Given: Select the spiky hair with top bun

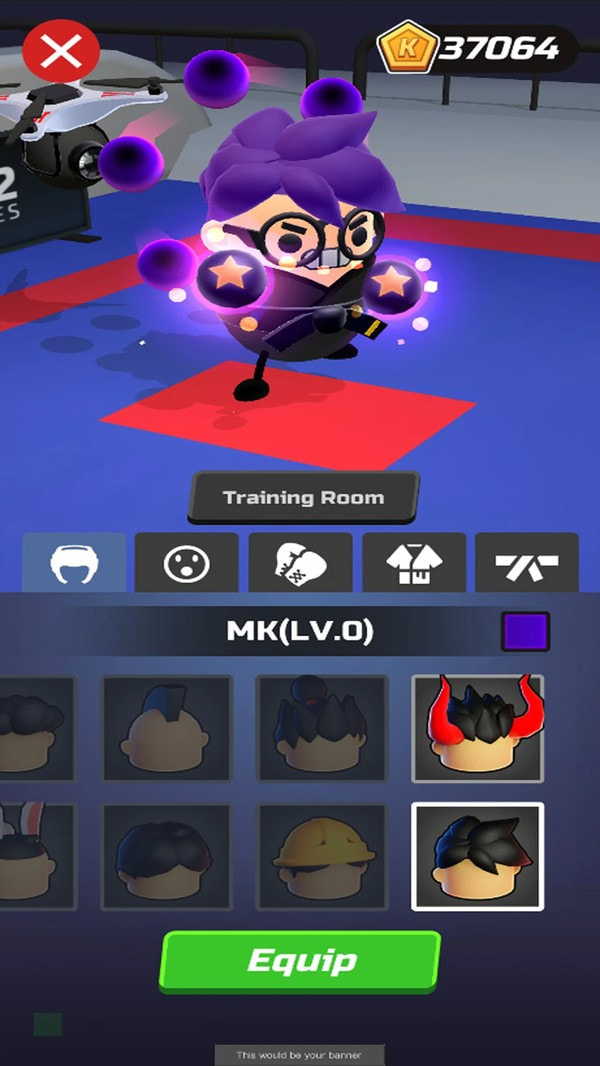Looking at the screenshot, I should [322, 727].
